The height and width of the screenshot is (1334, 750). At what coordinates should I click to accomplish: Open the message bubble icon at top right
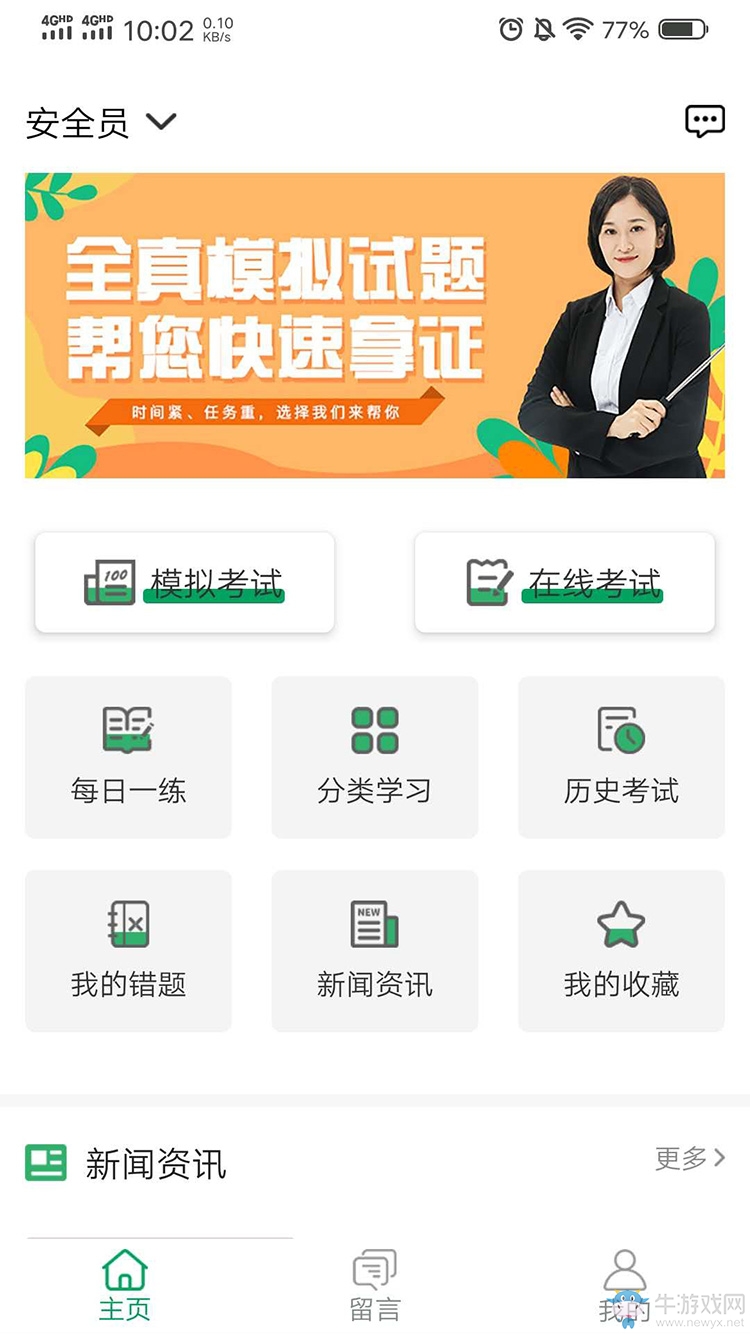(704, 121)
